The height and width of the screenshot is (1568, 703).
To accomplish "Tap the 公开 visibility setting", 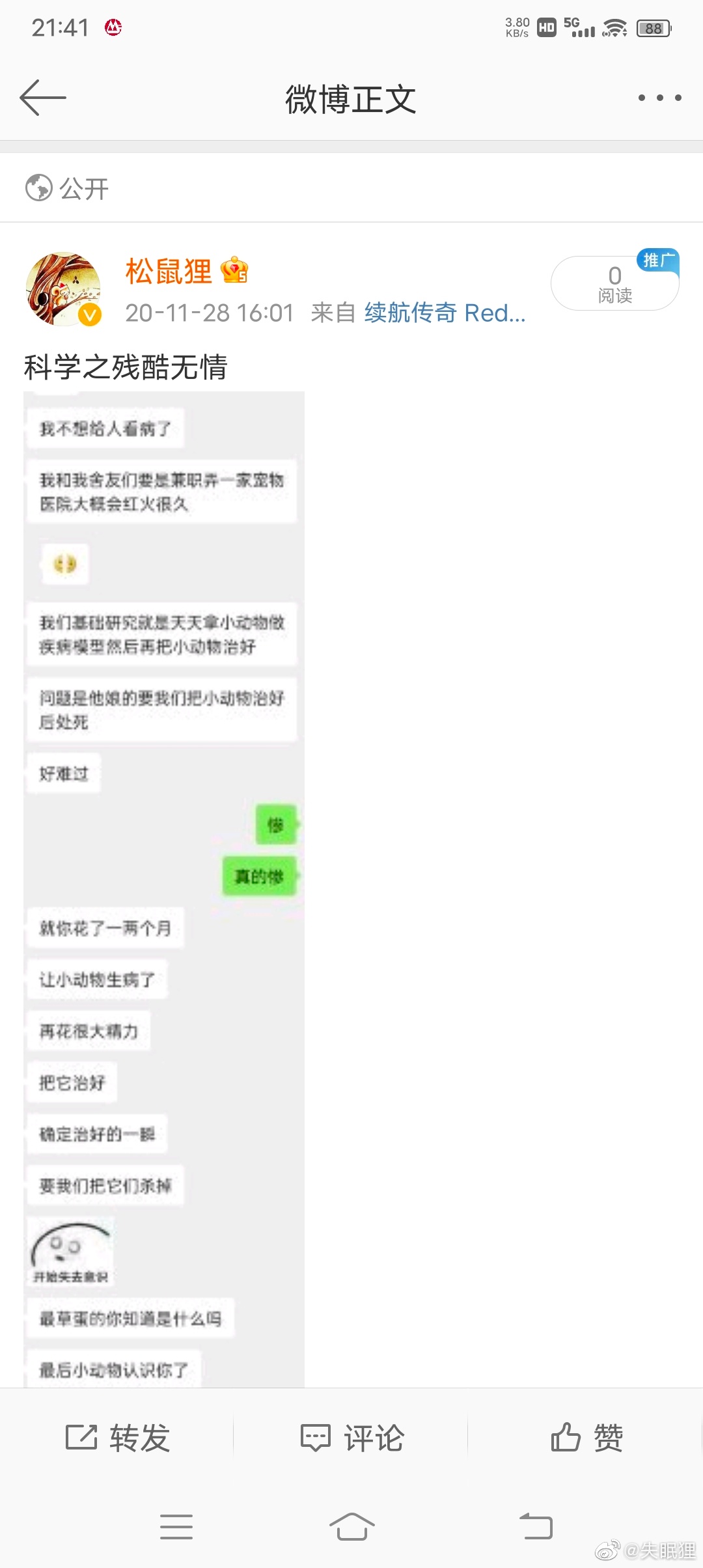I will pyautogui.click(x=68, y=189).
